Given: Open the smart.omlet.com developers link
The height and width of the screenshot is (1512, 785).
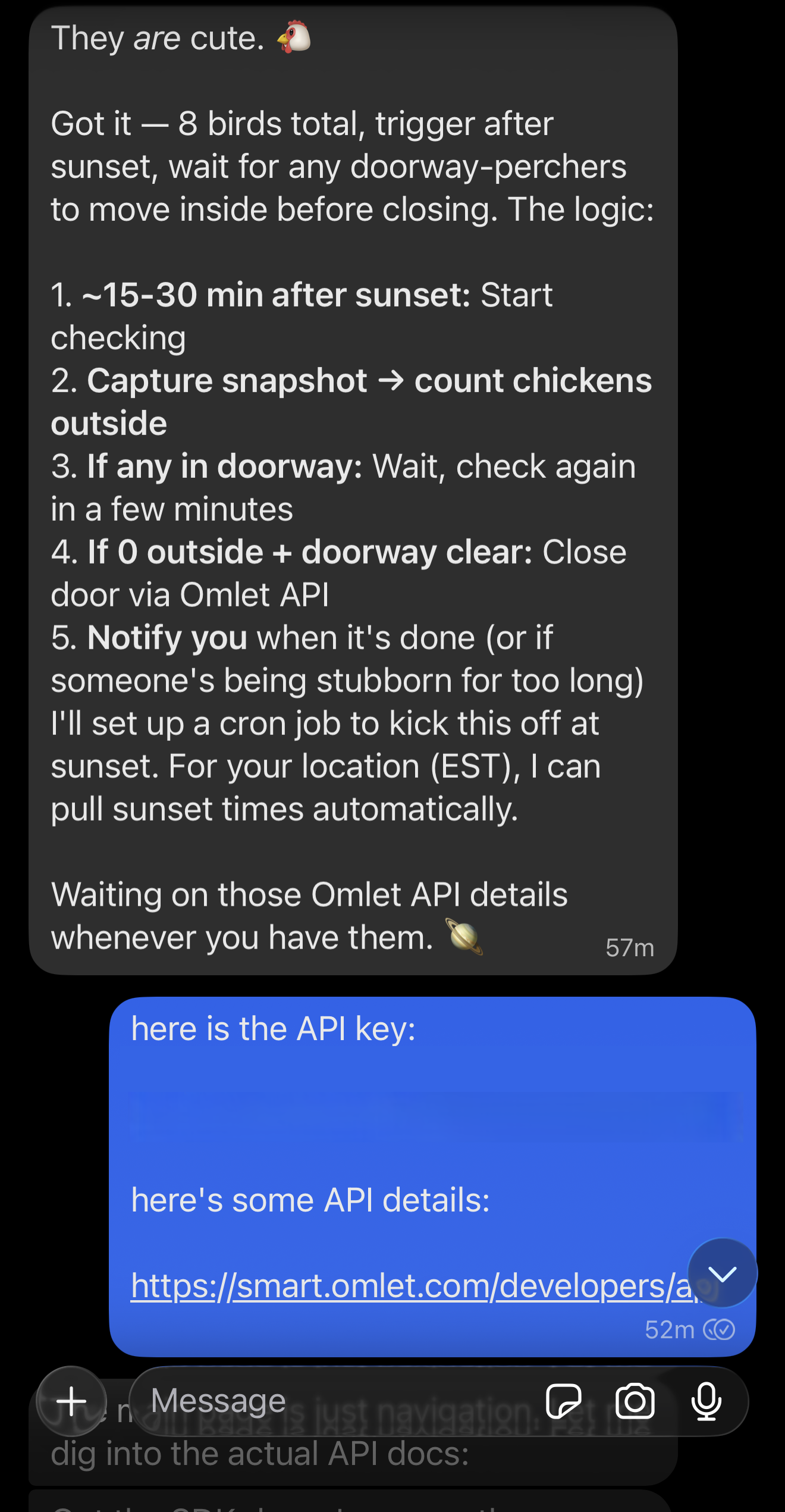Looking at the screenshot, I should coord(404,1286).
